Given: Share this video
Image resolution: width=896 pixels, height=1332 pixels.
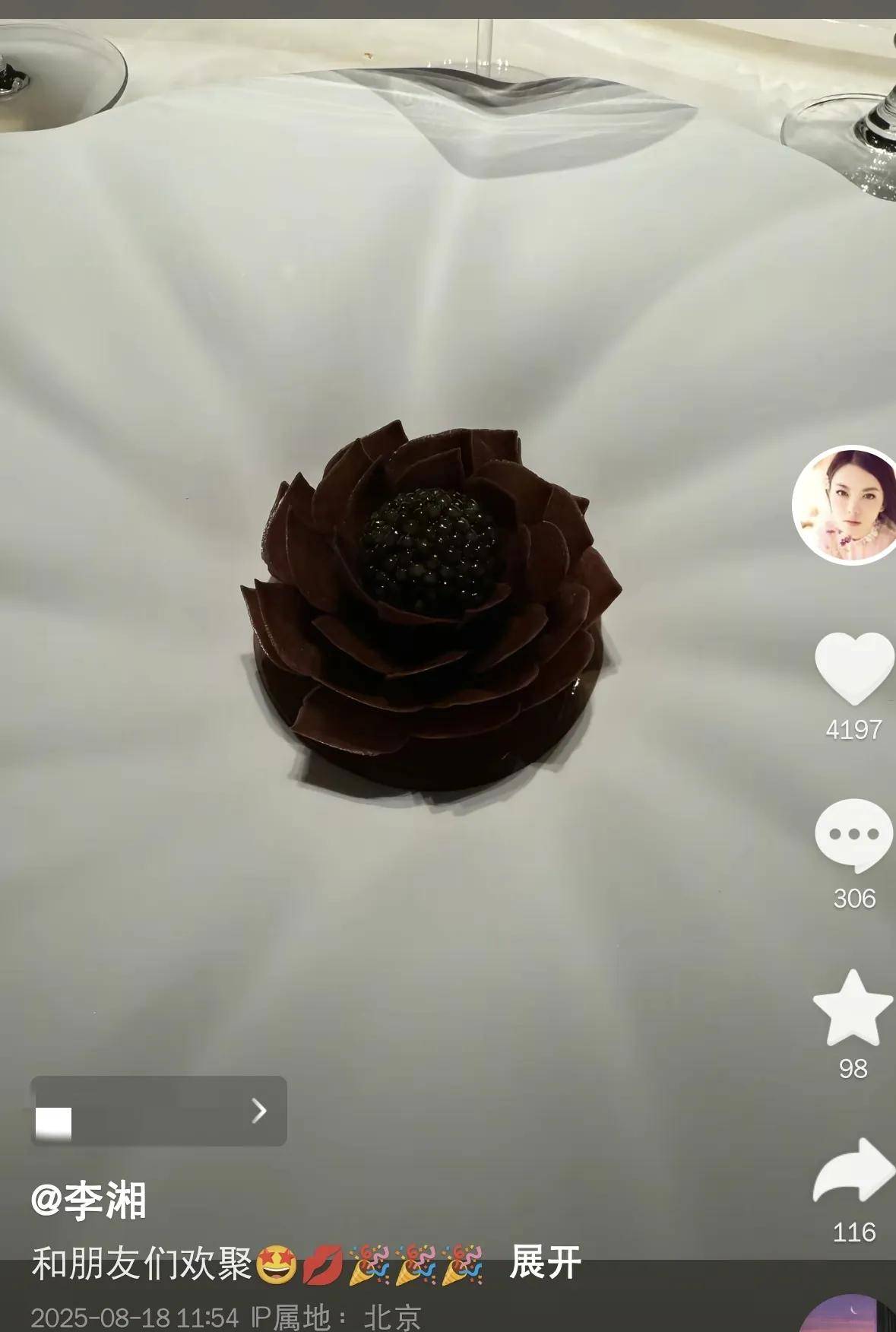Looking at the screenshot, I should click(x=853, y=1172).
